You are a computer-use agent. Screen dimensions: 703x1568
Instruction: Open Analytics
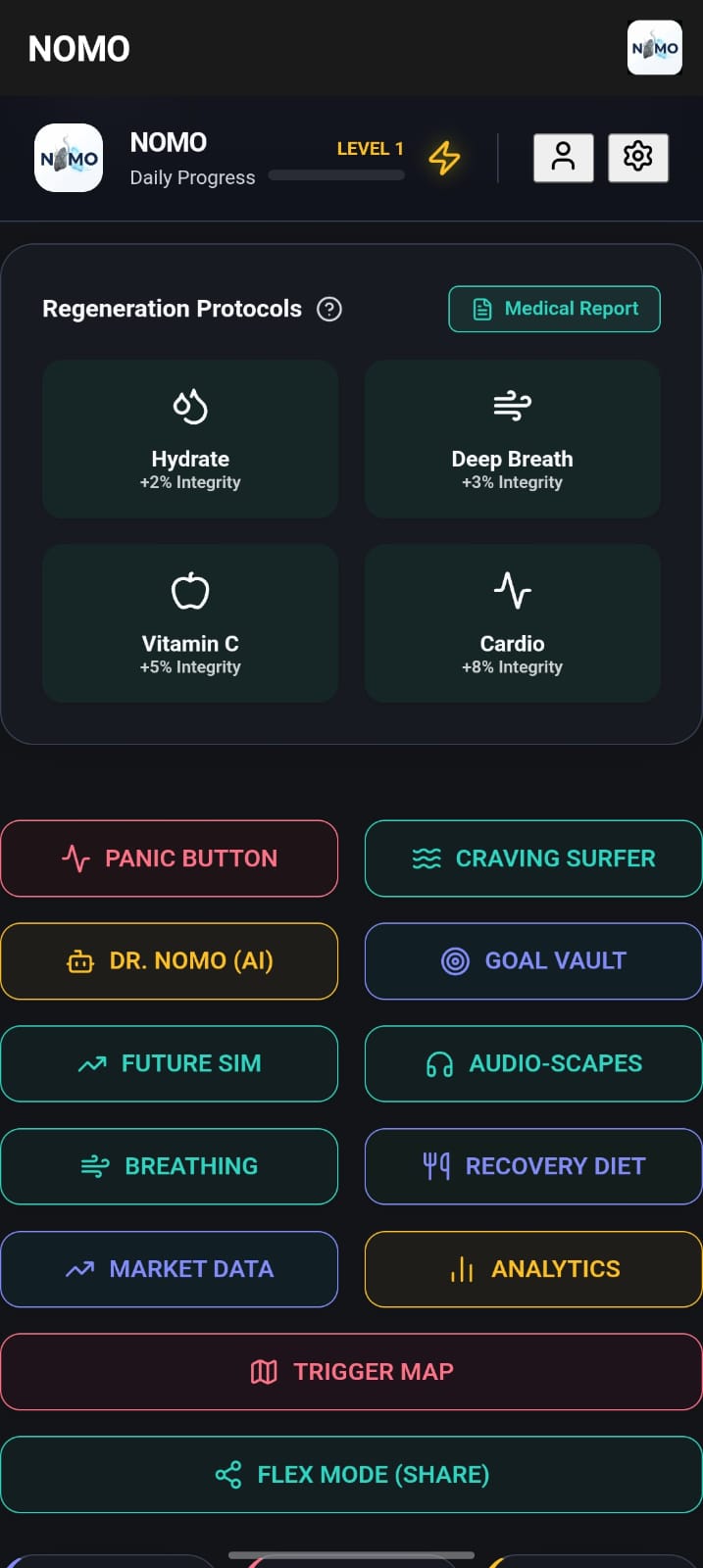point(533,1269)
